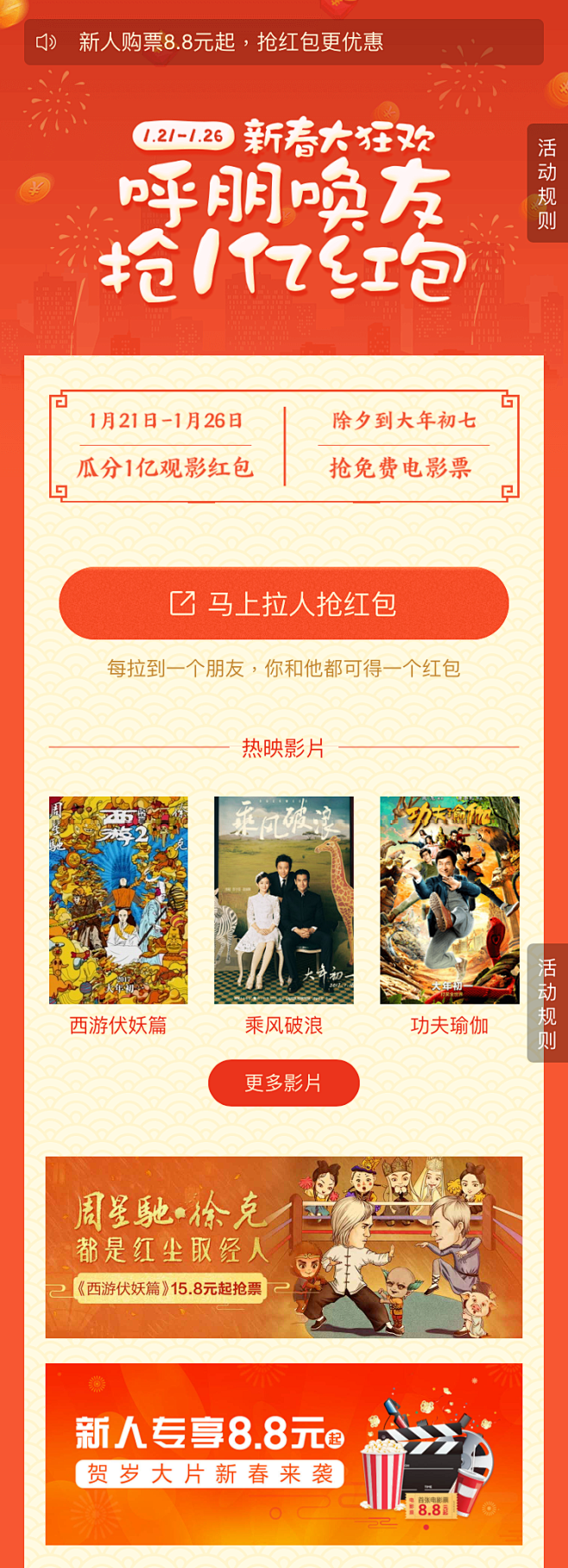View 更多影片
568x1568 pixels.
283,1082
